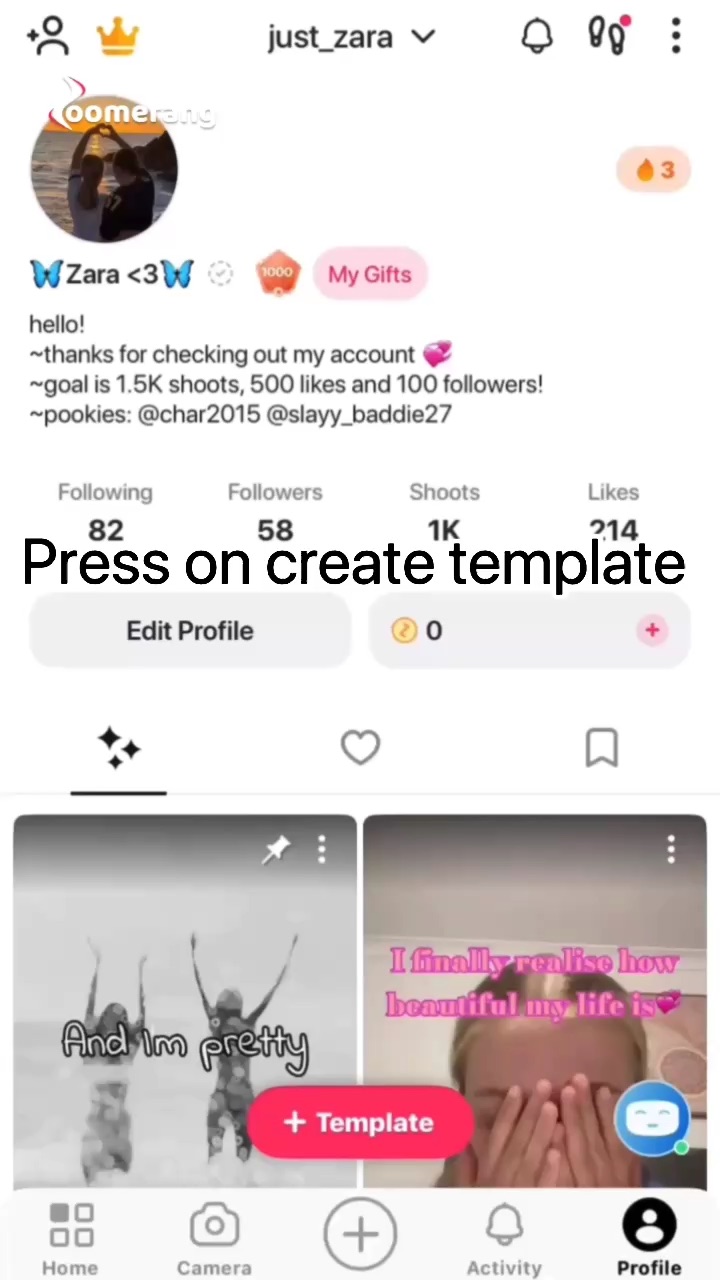Open options on the 'beautiful my life' video

(671, 850)
